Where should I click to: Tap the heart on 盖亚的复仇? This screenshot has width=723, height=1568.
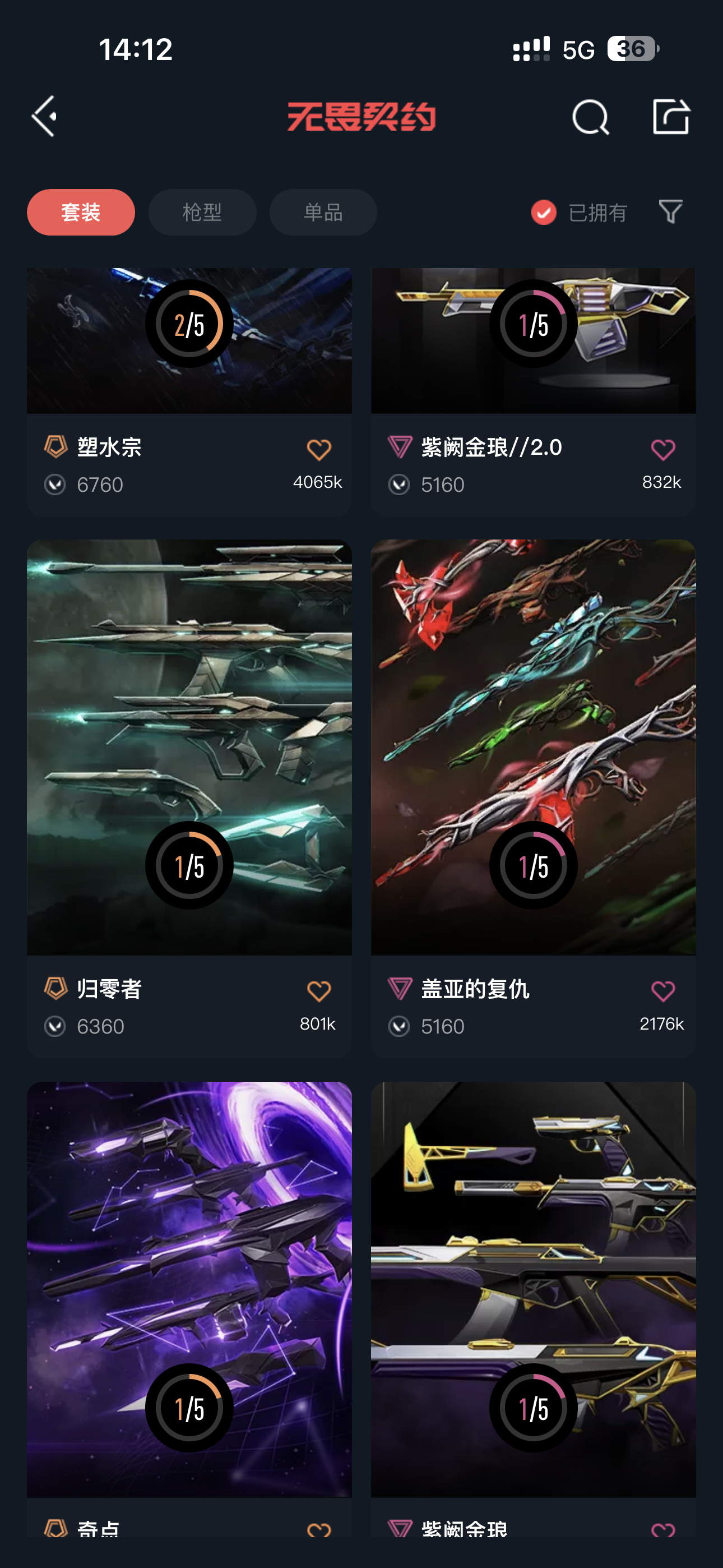pos(662,991)
